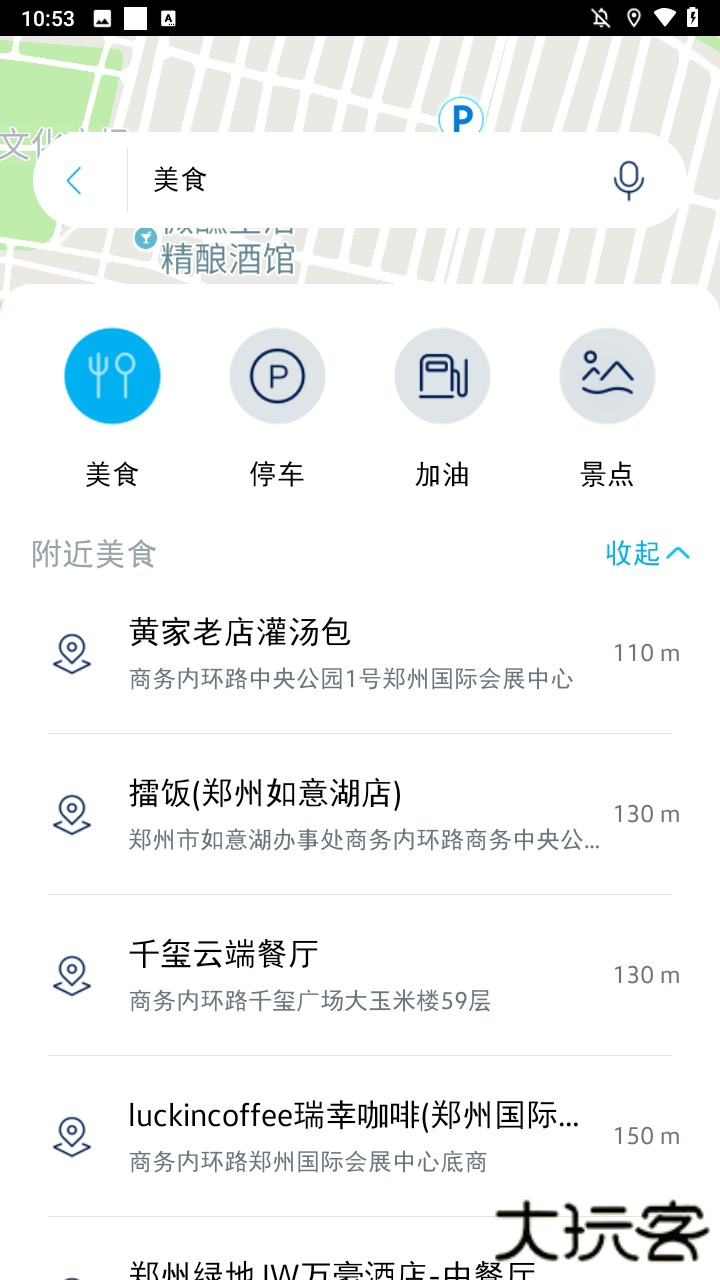Tap the location pin beside 黄家老店灌汤包
This screenshot has width=720, height=1280.
72,654
